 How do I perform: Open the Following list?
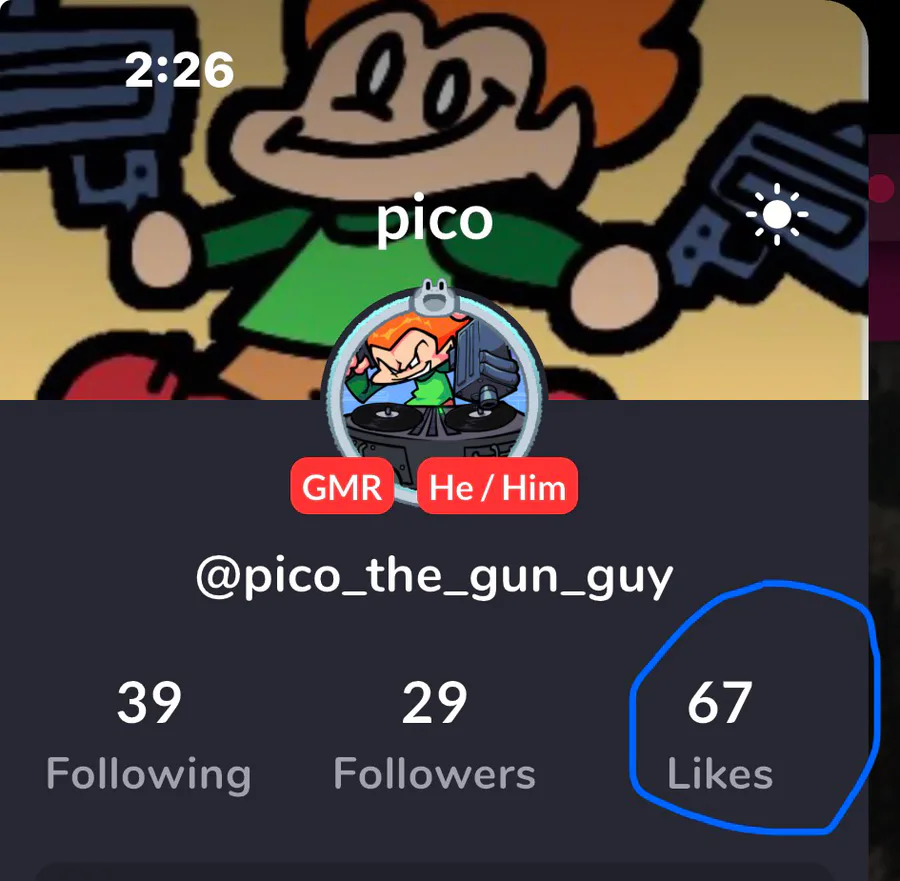[149, 738]
